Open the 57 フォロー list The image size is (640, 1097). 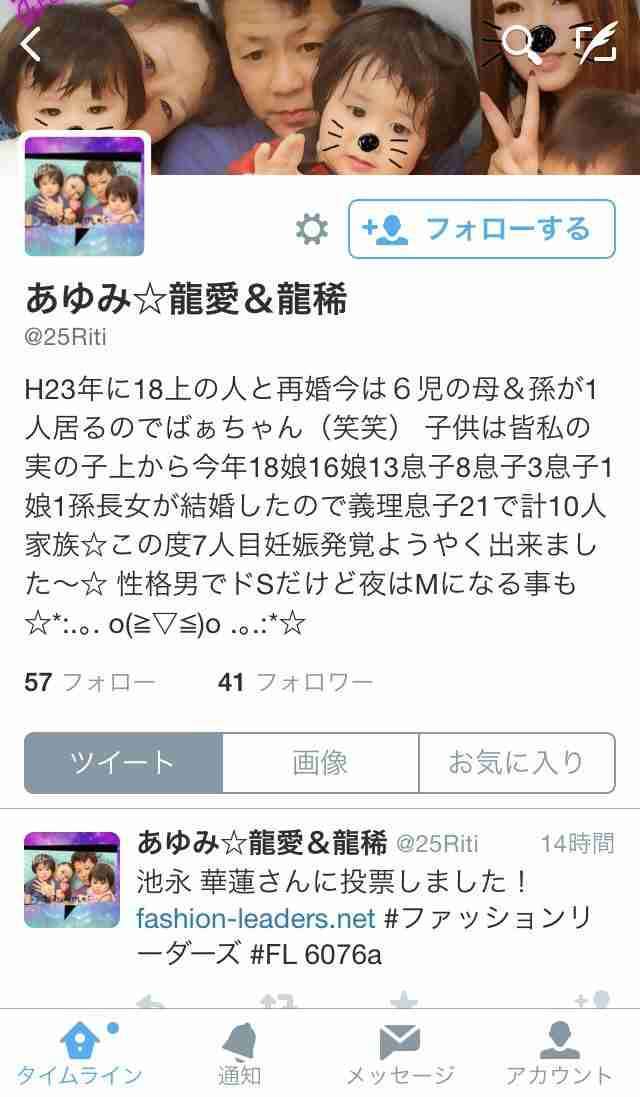(90, 683)
